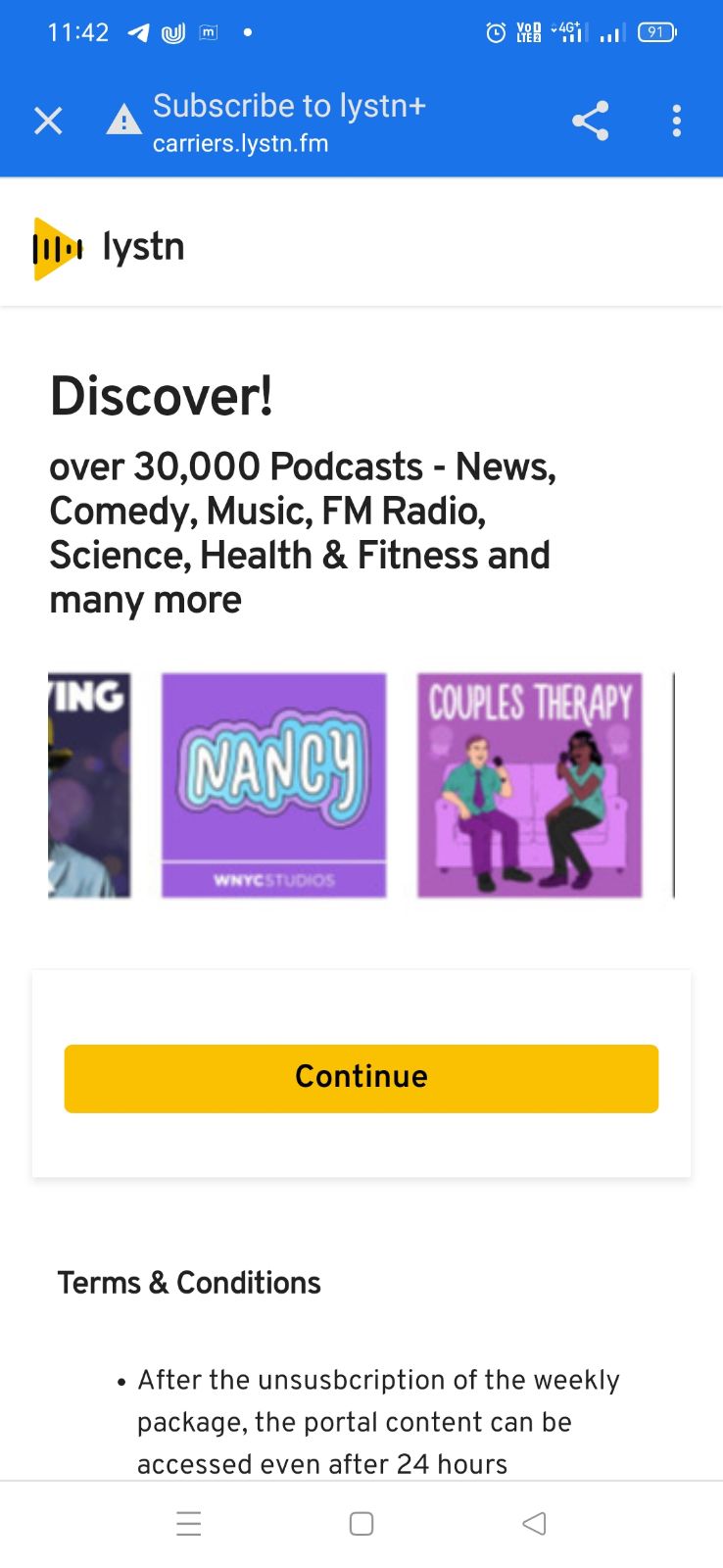Open the Couples Therapy podcast tile
Viewport: 723px width, 1568px height.
point(530,785)
